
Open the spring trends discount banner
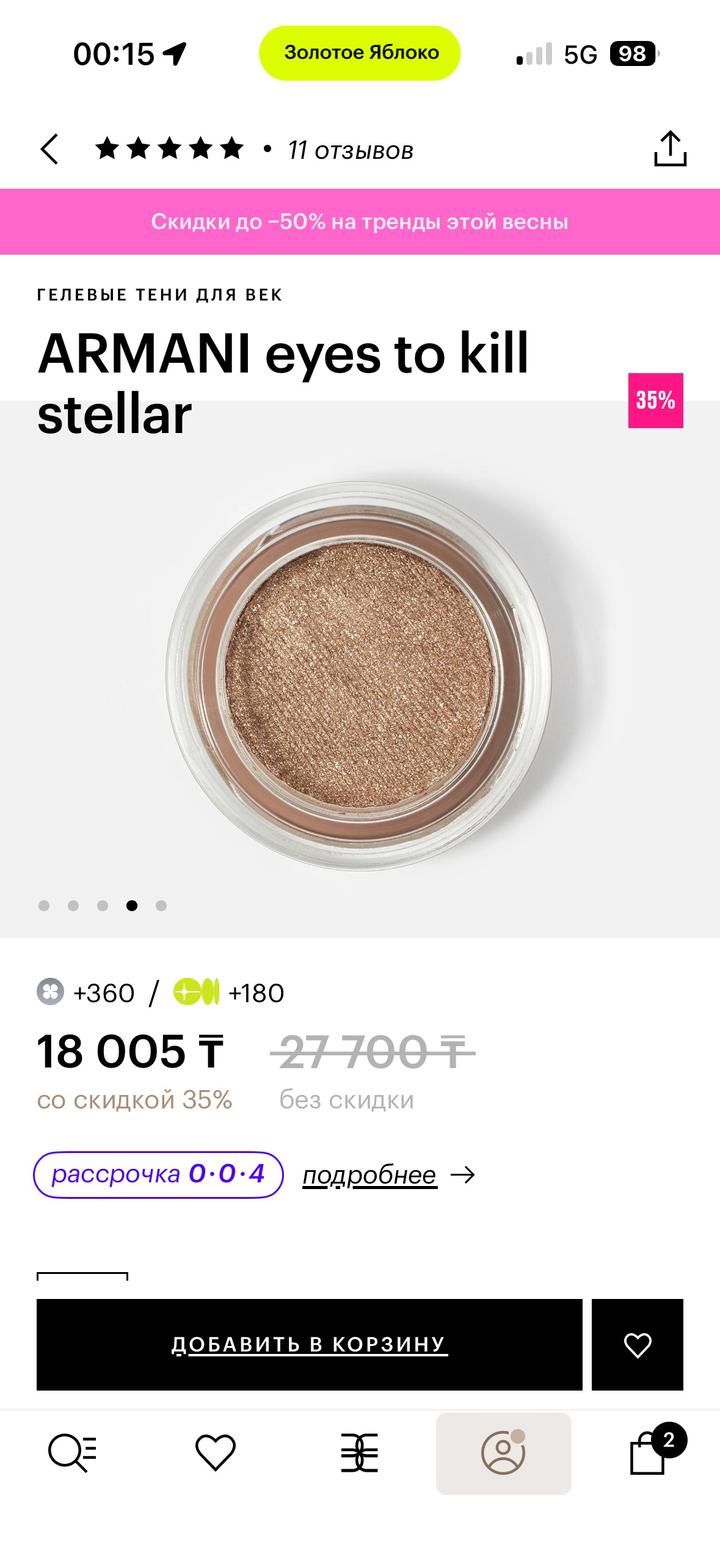point(360,221)
